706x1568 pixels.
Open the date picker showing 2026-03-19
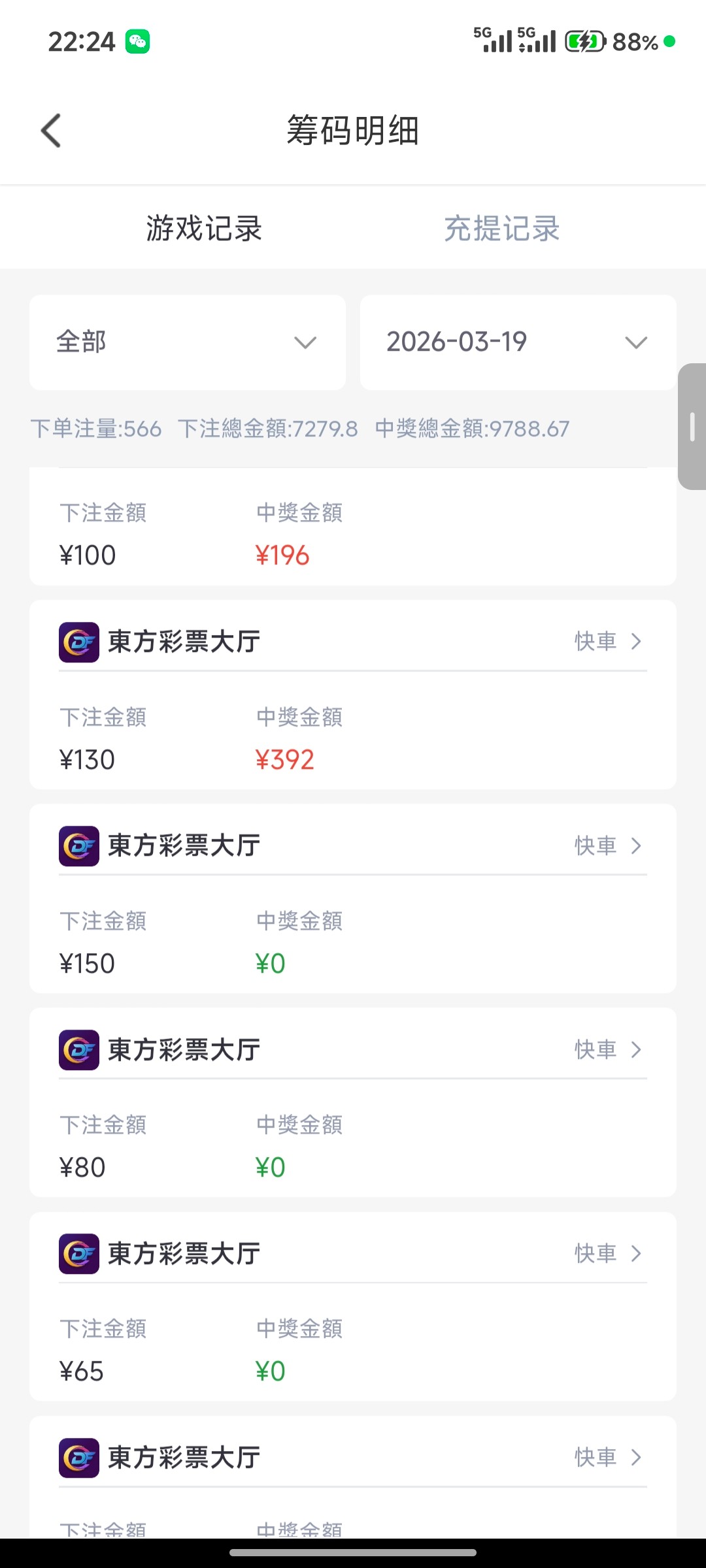coord(516,342)
